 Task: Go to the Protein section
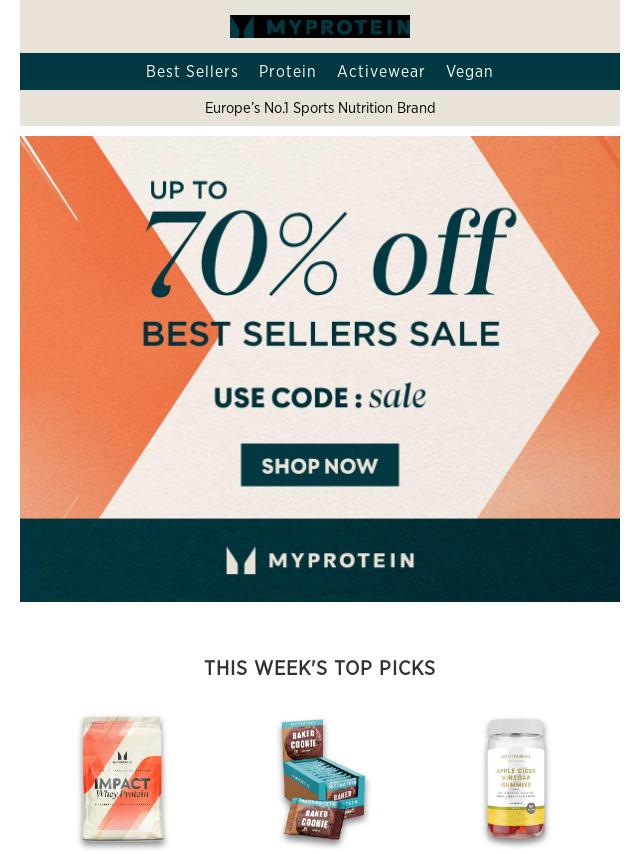coord(287,72)
